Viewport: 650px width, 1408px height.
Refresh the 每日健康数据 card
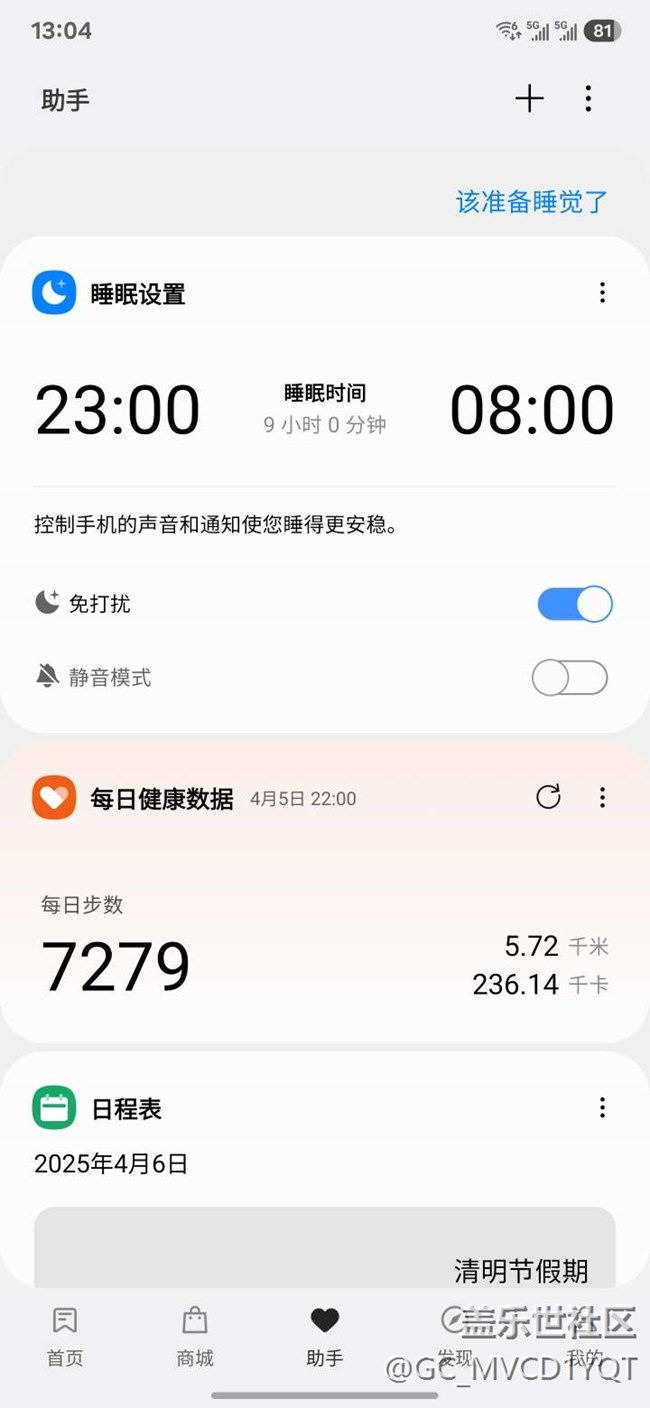pos(548,797)
